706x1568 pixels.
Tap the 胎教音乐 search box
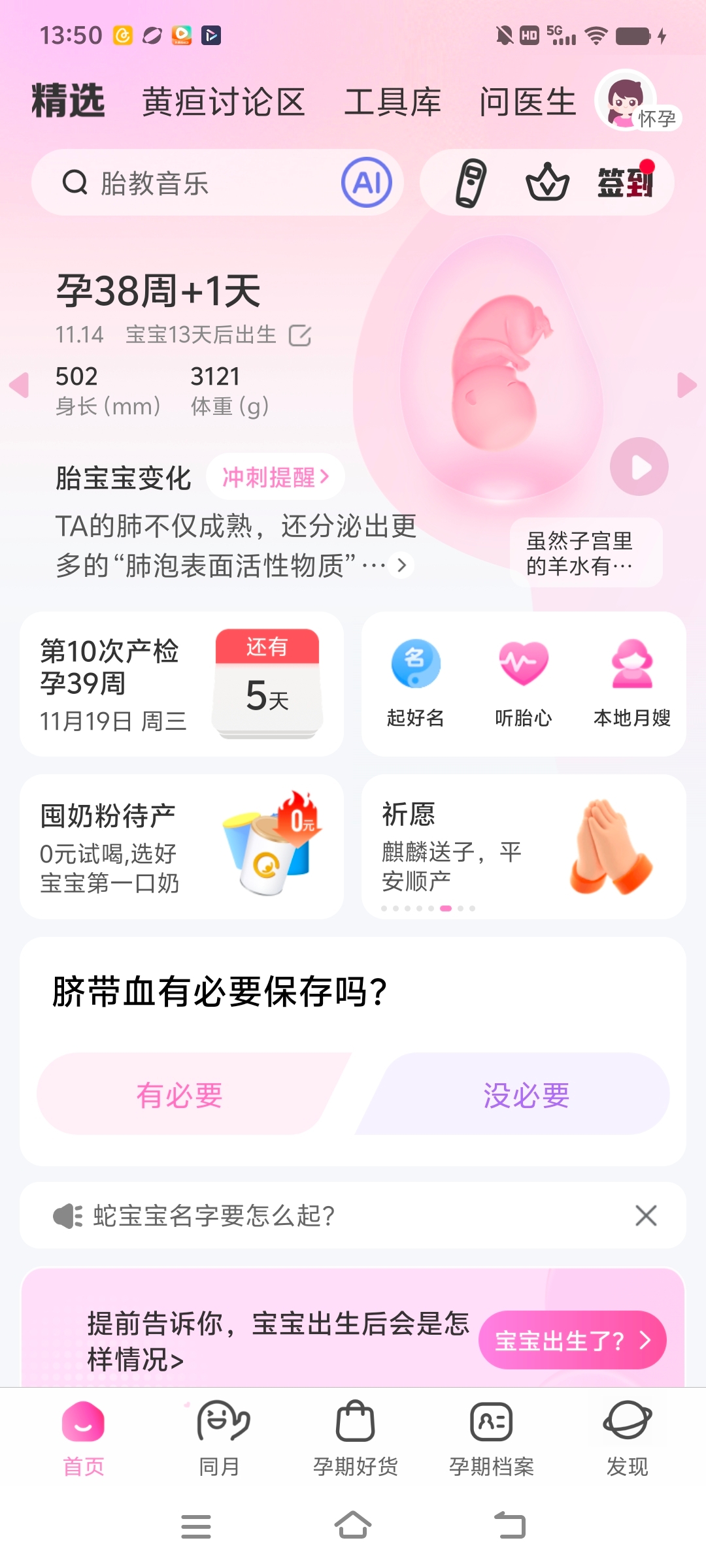tap(196, 183)
